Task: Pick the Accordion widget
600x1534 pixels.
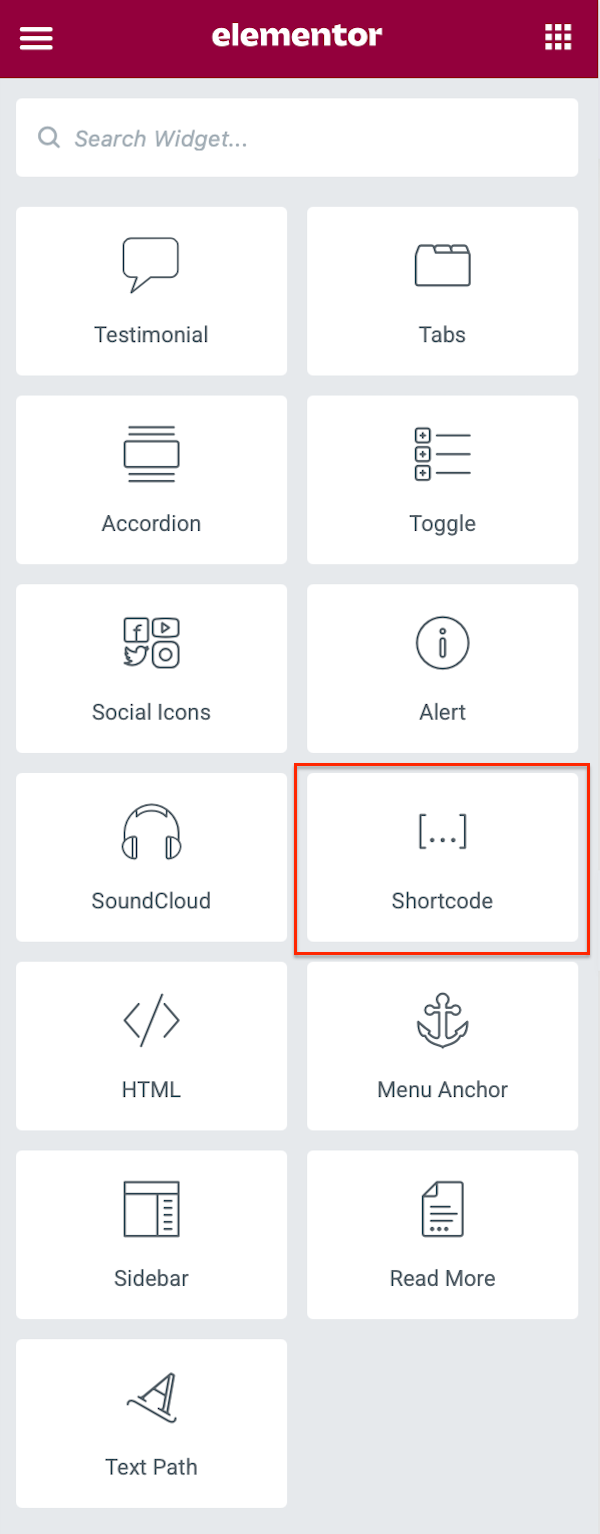Action: coord(151,479)
